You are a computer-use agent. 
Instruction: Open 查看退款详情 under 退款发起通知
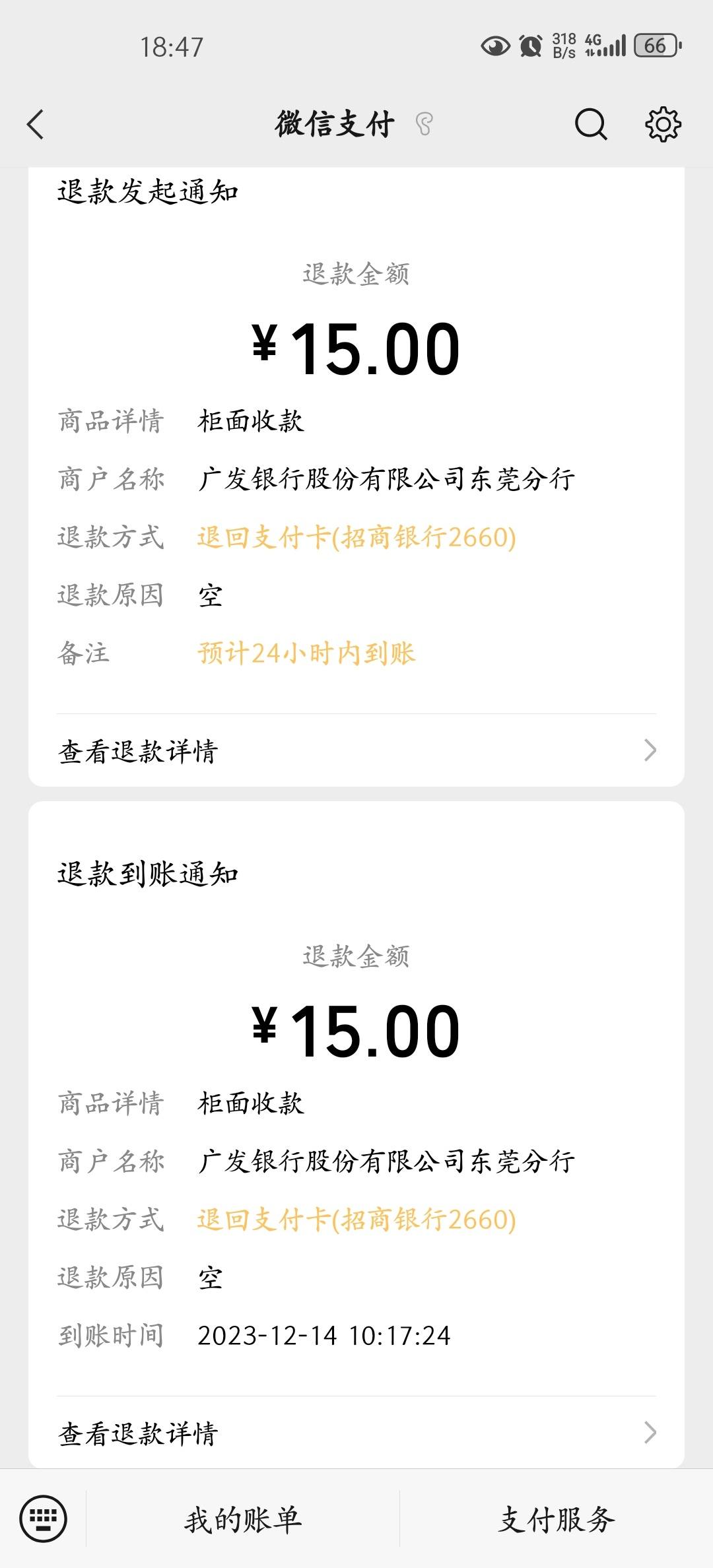click(x=356, y=750)
